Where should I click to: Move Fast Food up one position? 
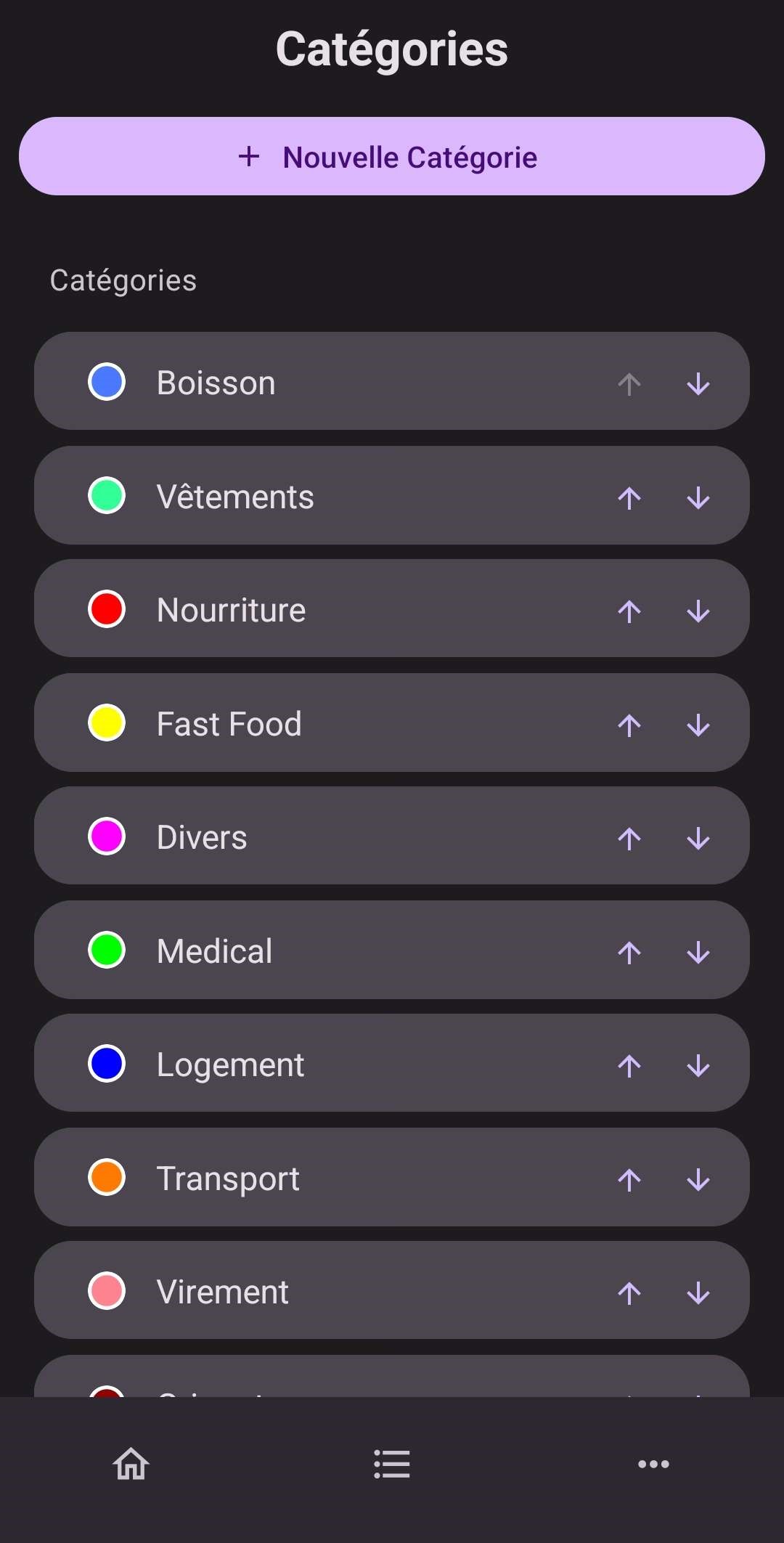pyautogui.click(x=629, y=725)
